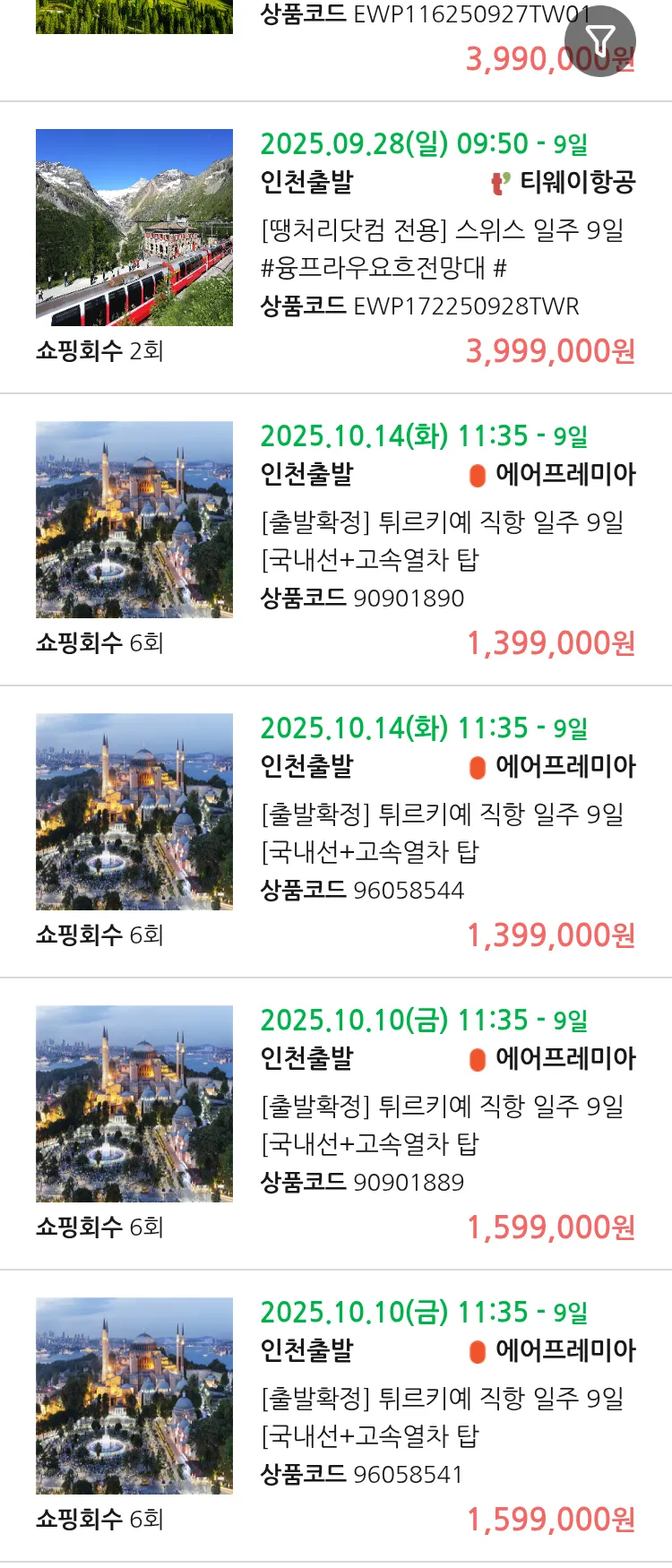Open the floating filter button
This screenshot has width=672, height=1568.
point(599,41)
